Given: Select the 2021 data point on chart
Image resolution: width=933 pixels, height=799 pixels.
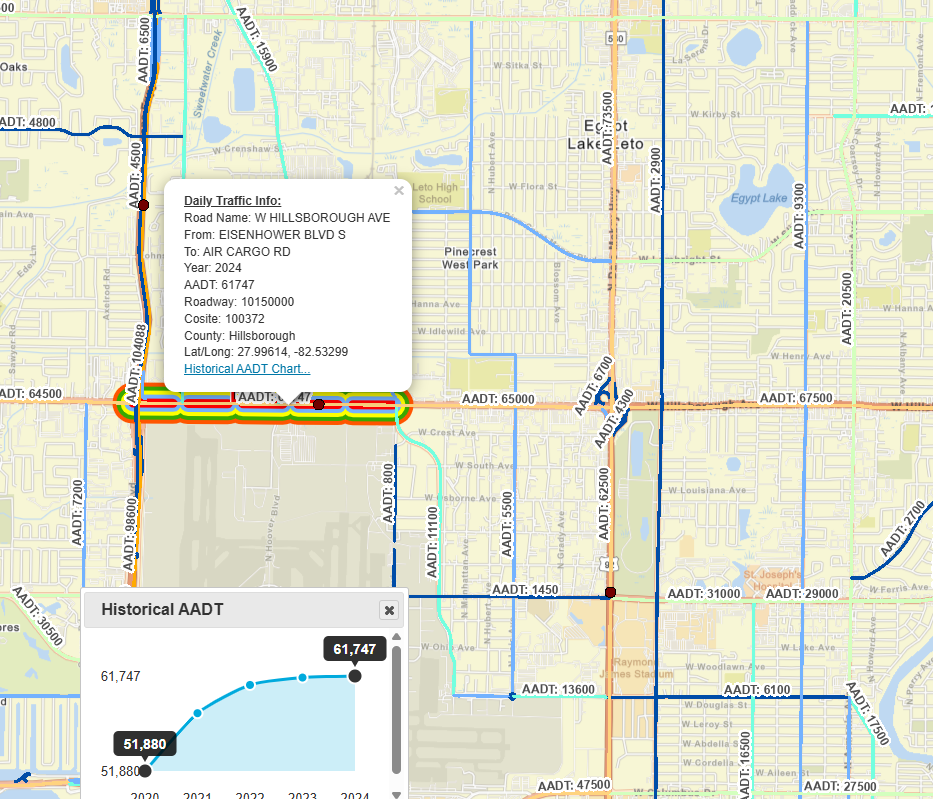Looking at the screenshot, I should [x=198, y=713].
